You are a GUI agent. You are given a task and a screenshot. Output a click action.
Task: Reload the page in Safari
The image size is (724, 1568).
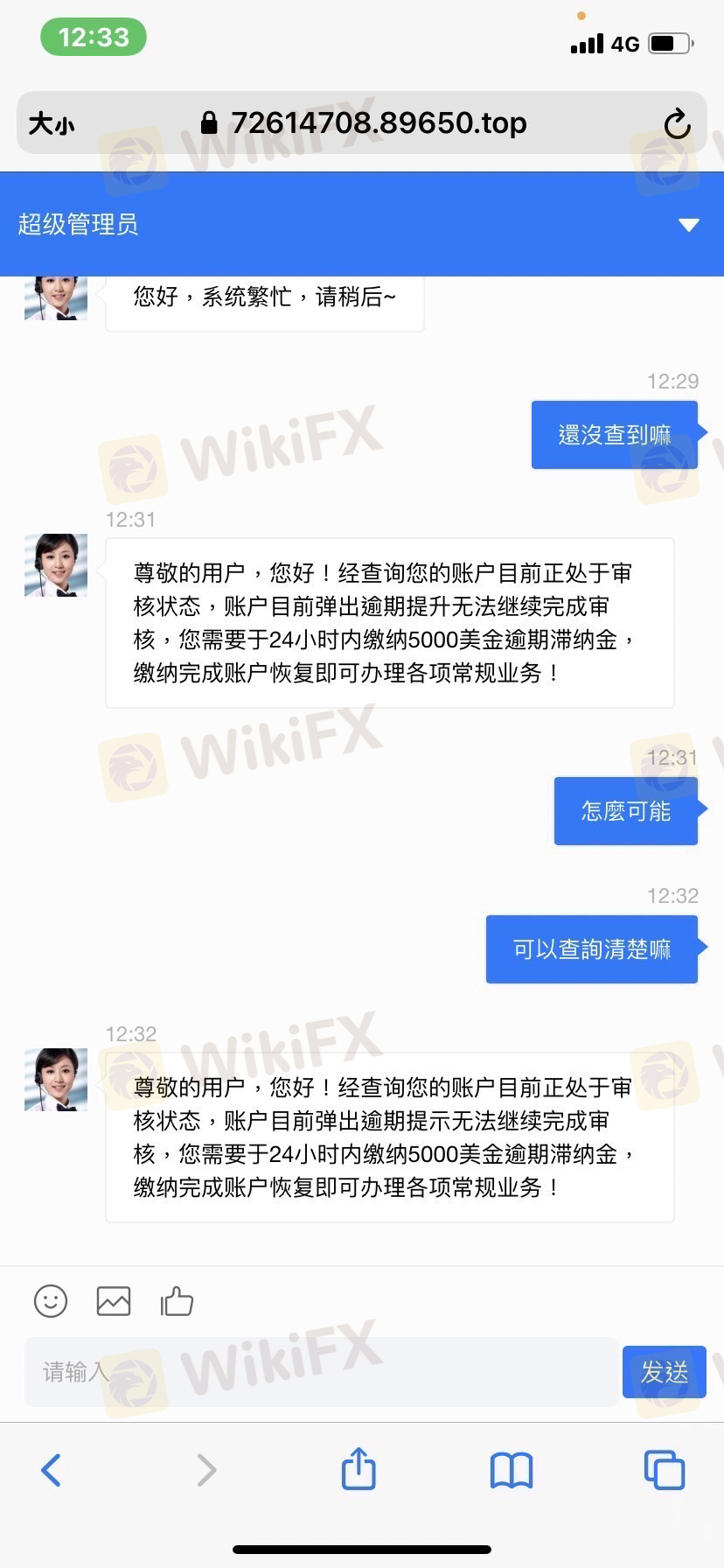point(677,123)
